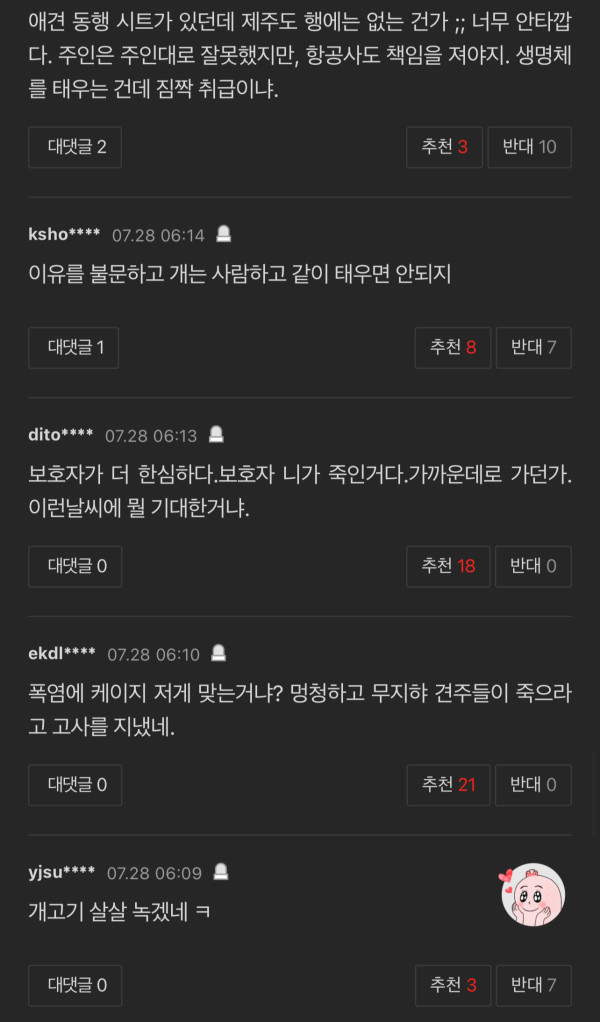Recommend dito**** comment (추천 18)
Image resolution: width=600 pixels, height=1022 pixels.
coord(448,566)
